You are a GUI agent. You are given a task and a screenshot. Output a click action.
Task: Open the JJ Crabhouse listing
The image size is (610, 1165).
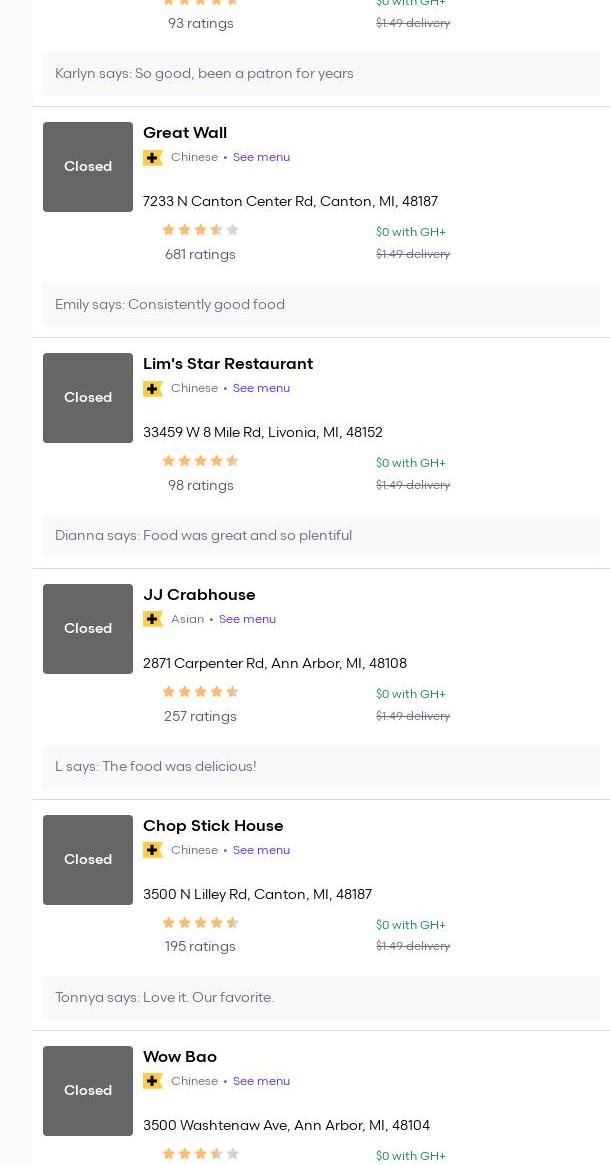click(199, 595)
